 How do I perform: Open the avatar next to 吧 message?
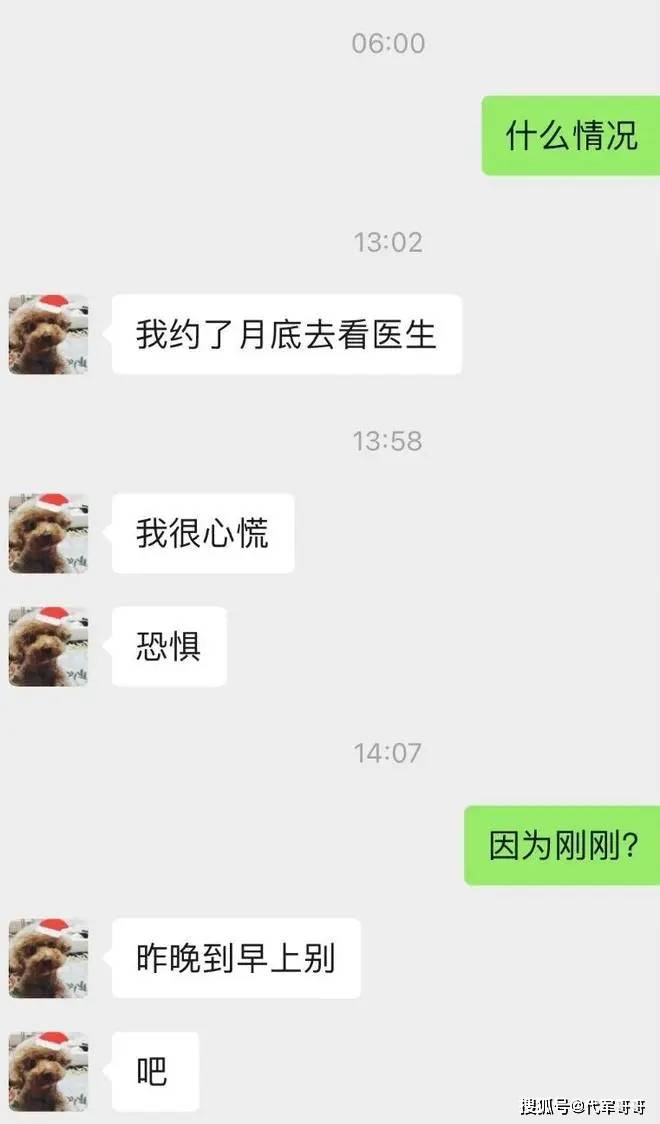coord(49,1072)
